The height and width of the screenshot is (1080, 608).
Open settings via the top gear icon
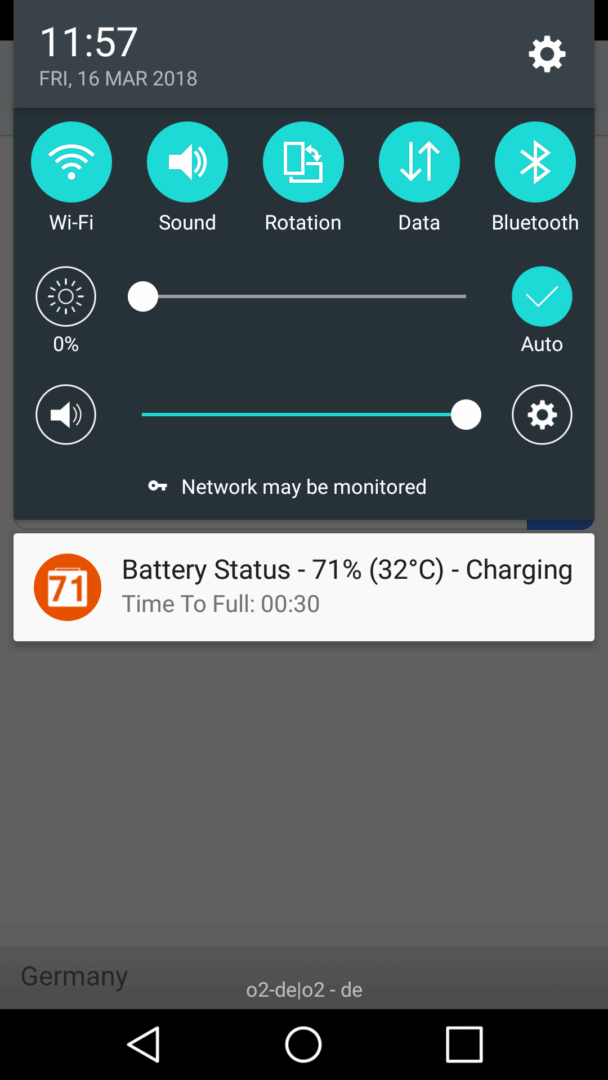(x=547, y=54)
